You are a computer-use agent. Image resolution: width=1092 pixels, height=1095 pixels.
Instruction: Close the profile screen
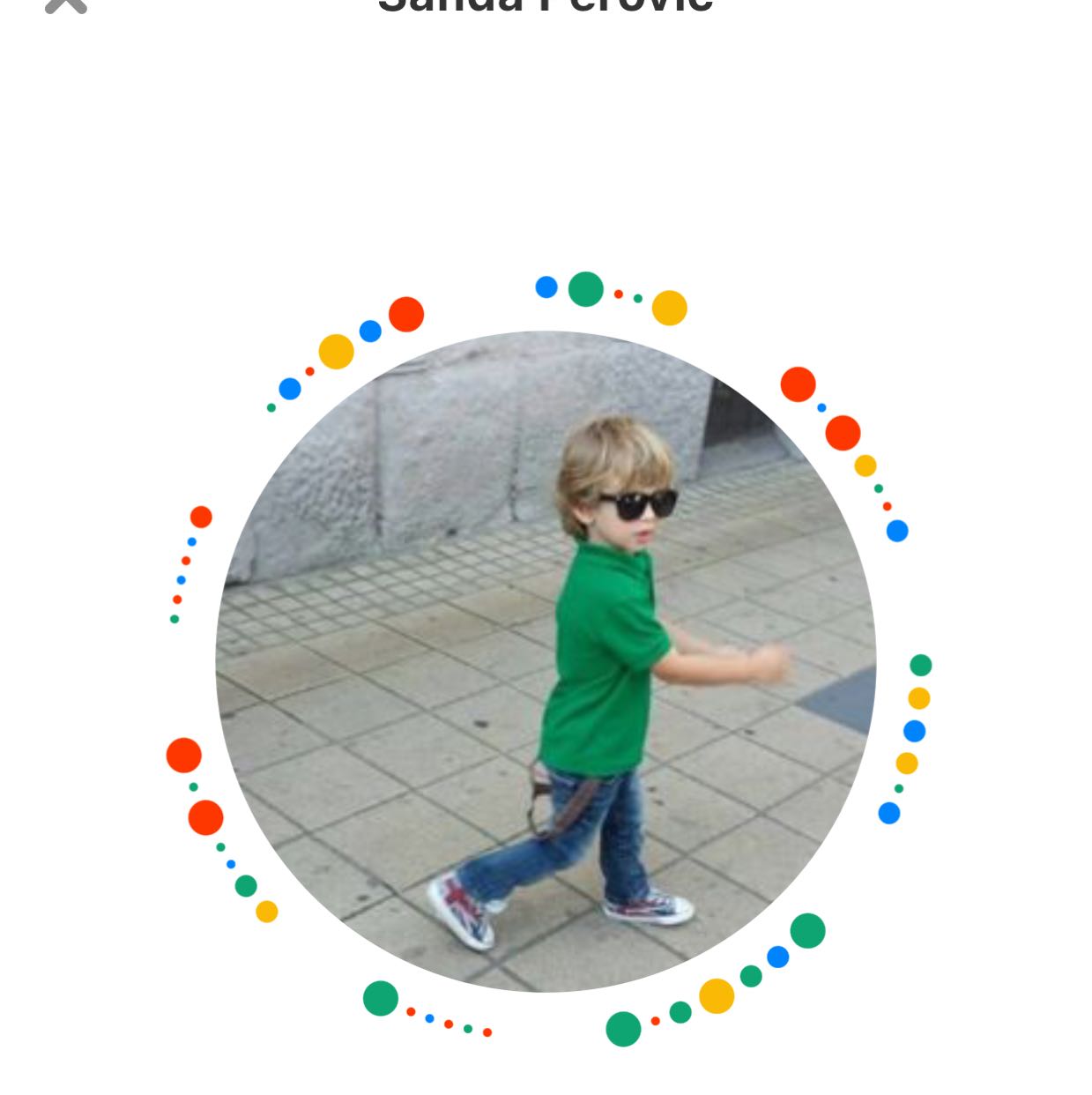tap(66, 4)
